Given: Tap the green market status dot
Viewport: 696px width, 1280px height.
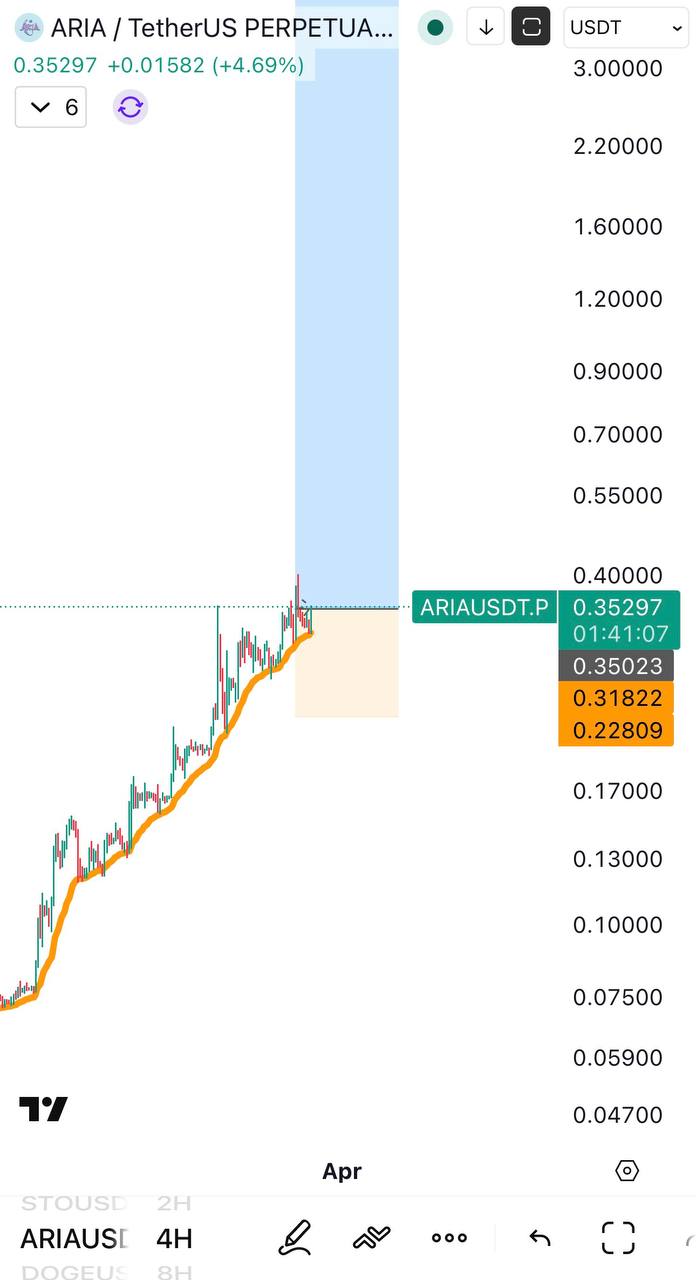Looking at the screenshot, I should 435,28.
